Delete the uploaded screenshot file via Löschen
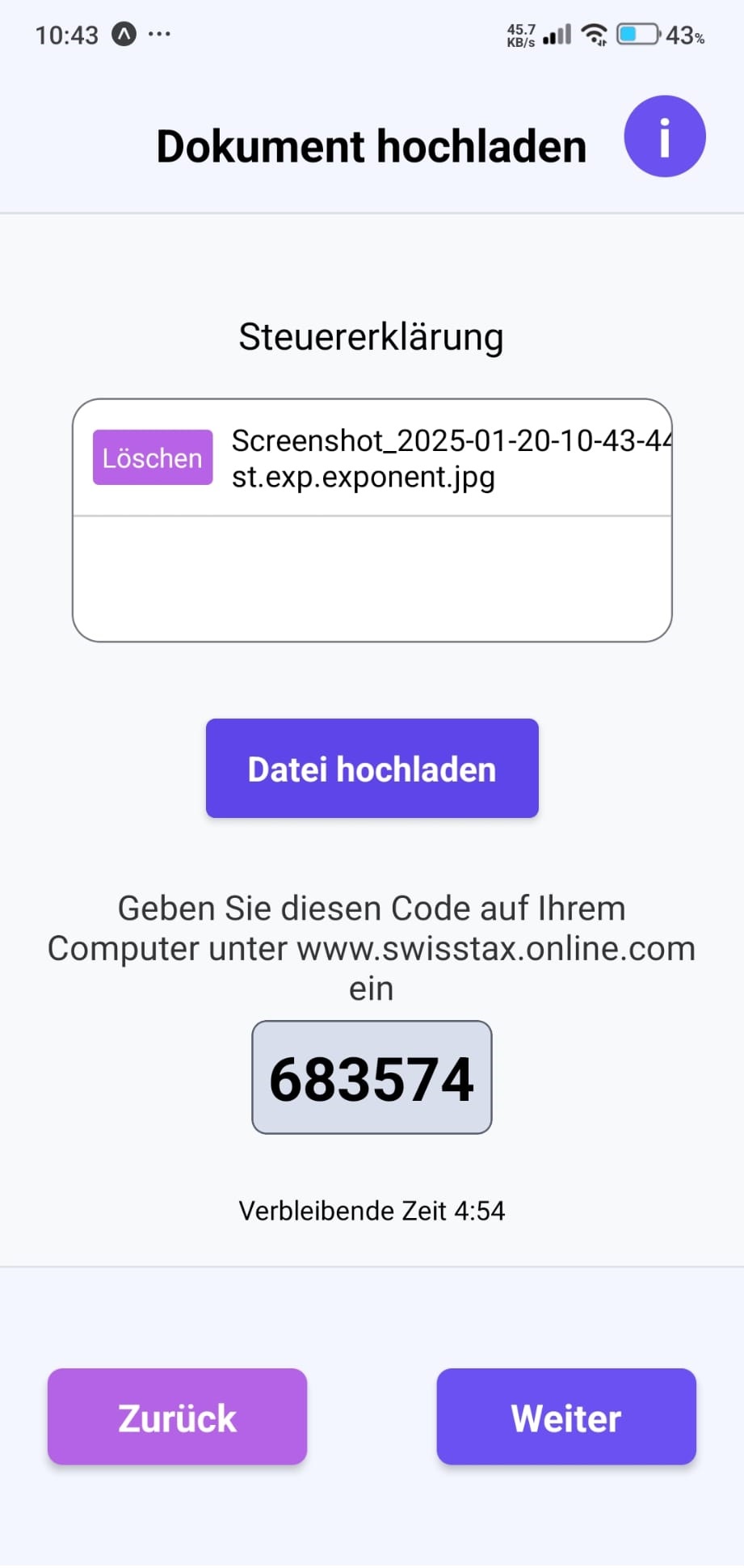This screenshot has width=744, height=1568. 153,457
